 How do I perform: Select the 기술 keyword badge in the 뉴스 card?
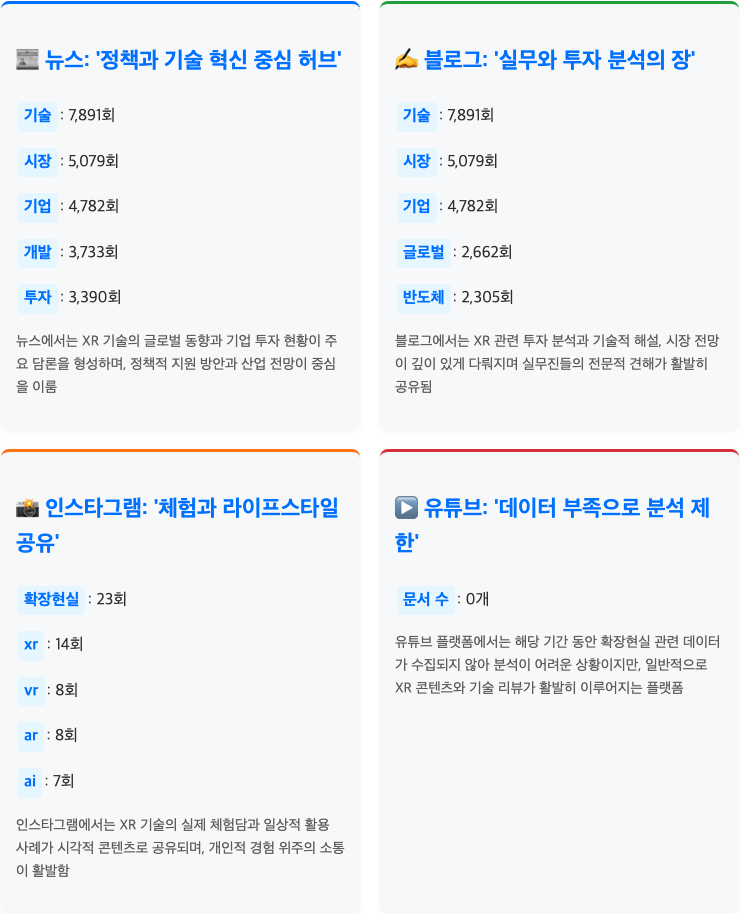click(38, 115)
